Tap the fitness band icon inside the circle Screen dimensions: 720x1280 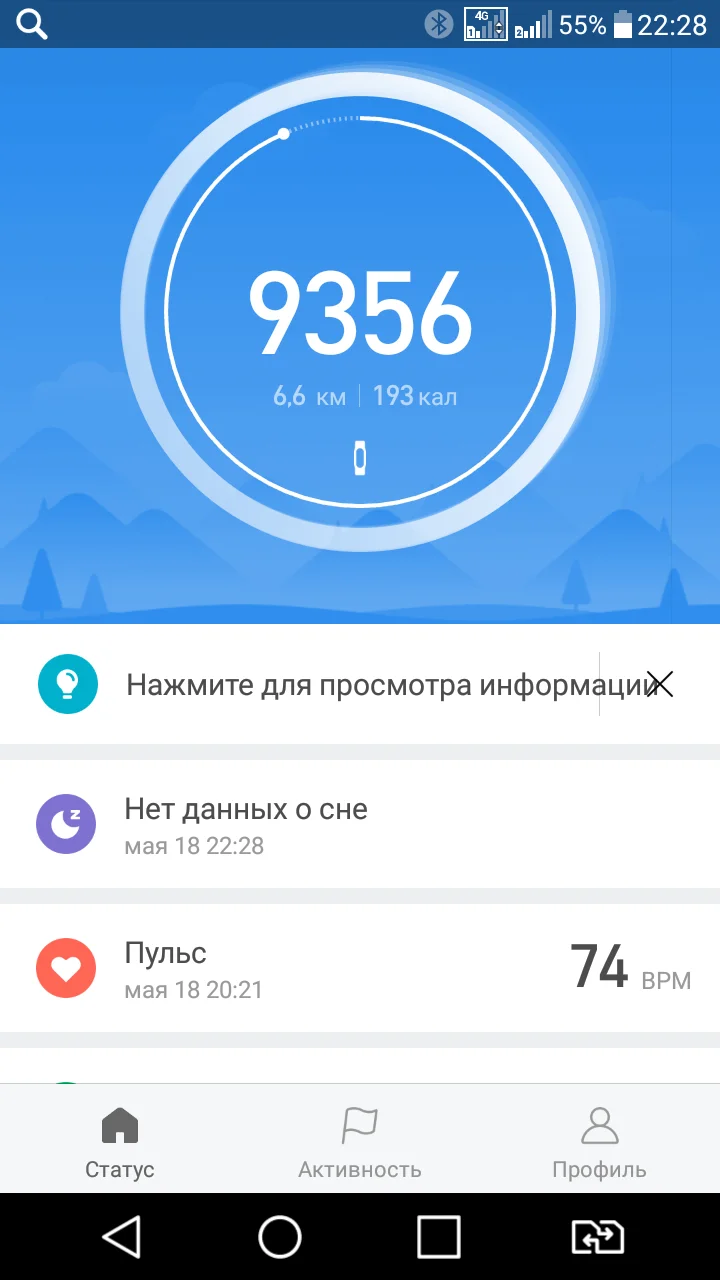point(360,457)
